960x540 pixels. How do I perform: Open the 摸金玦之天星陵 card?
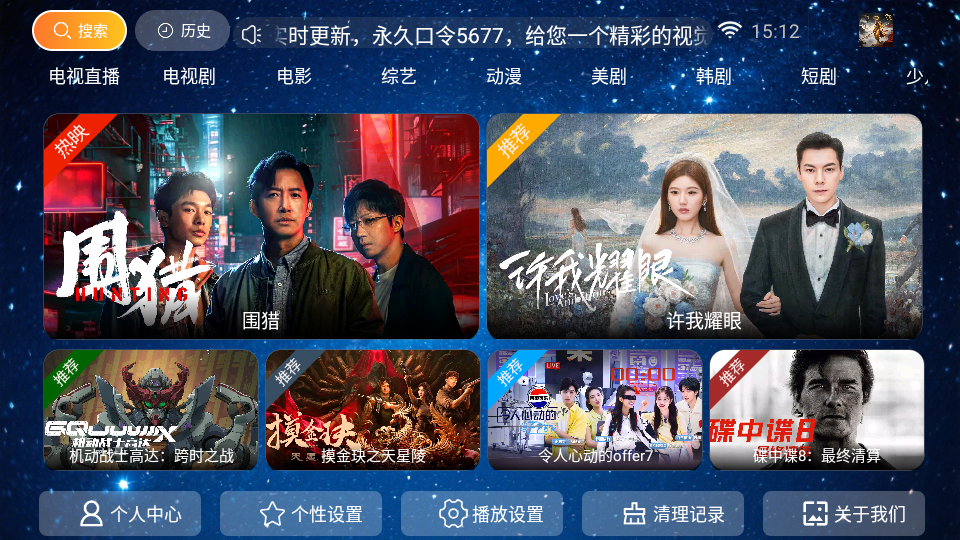coord(372,410)
